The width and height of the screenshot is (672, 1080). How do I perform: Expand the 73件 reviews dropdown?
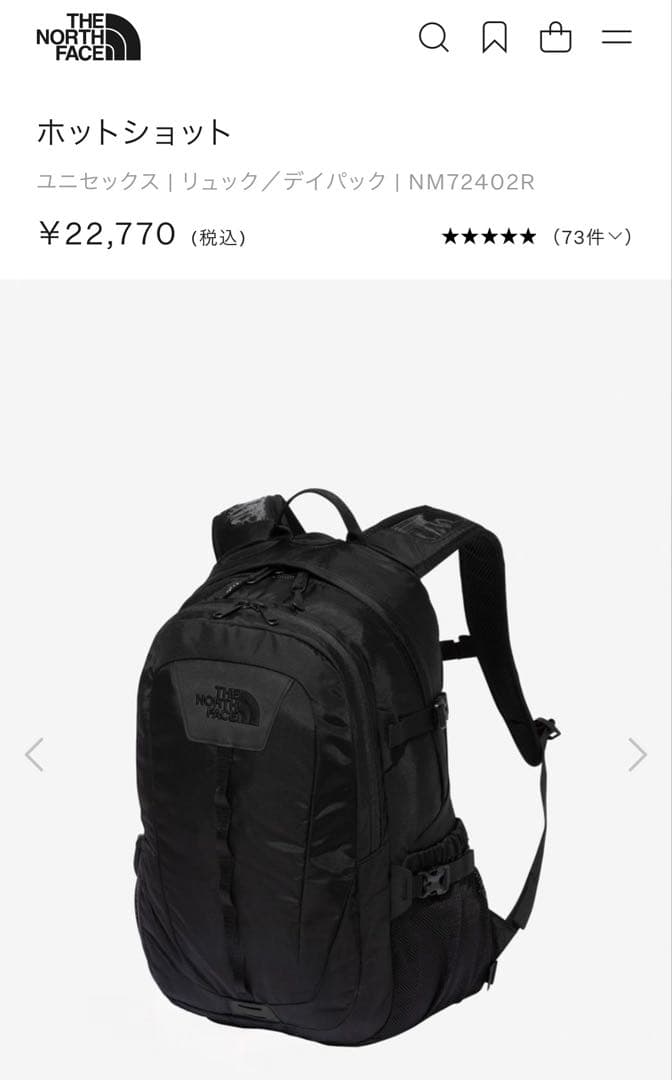592,237
